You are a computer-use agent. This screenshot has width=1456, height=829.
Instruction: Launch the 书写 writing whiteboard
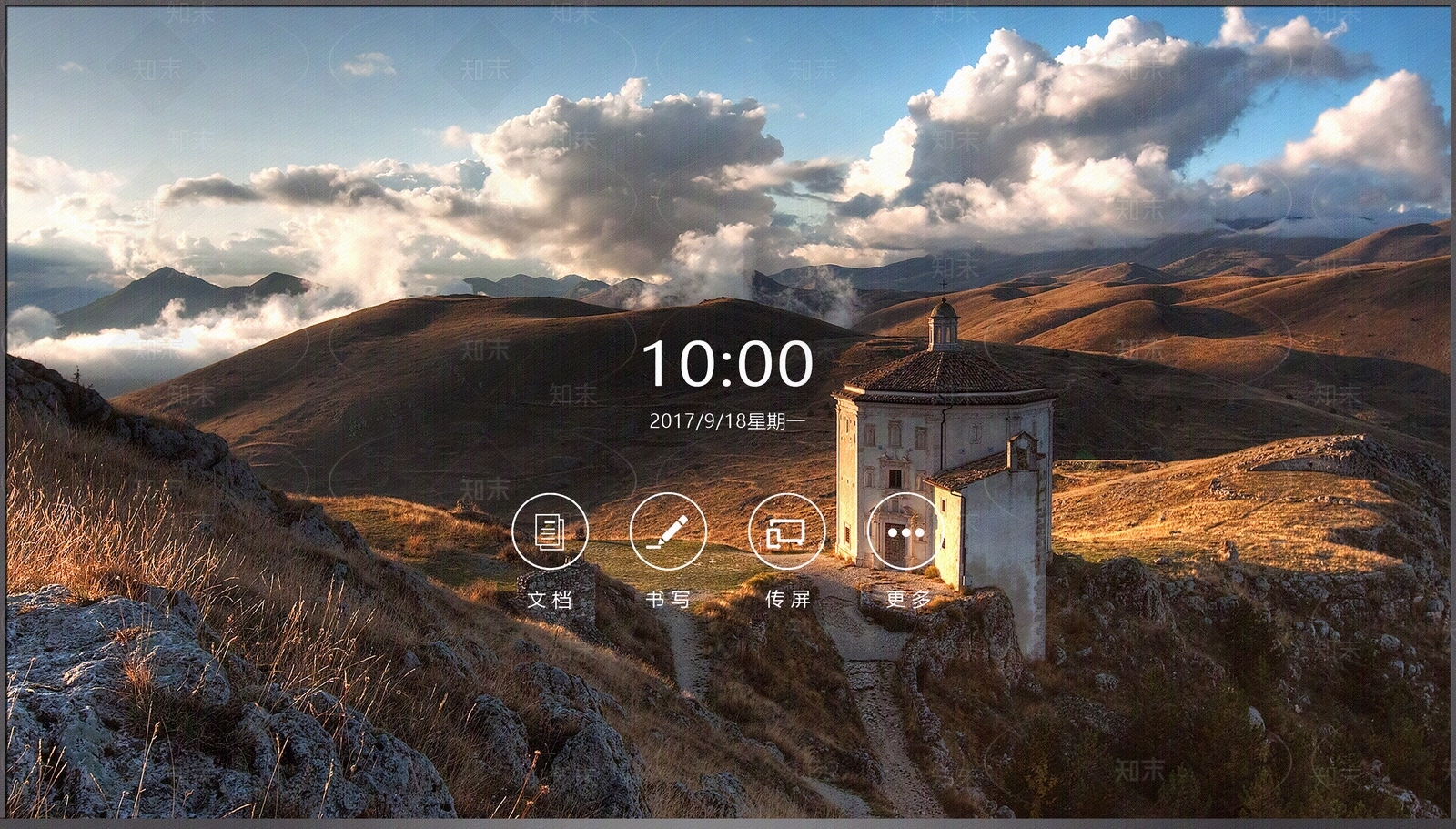[668, 531]
